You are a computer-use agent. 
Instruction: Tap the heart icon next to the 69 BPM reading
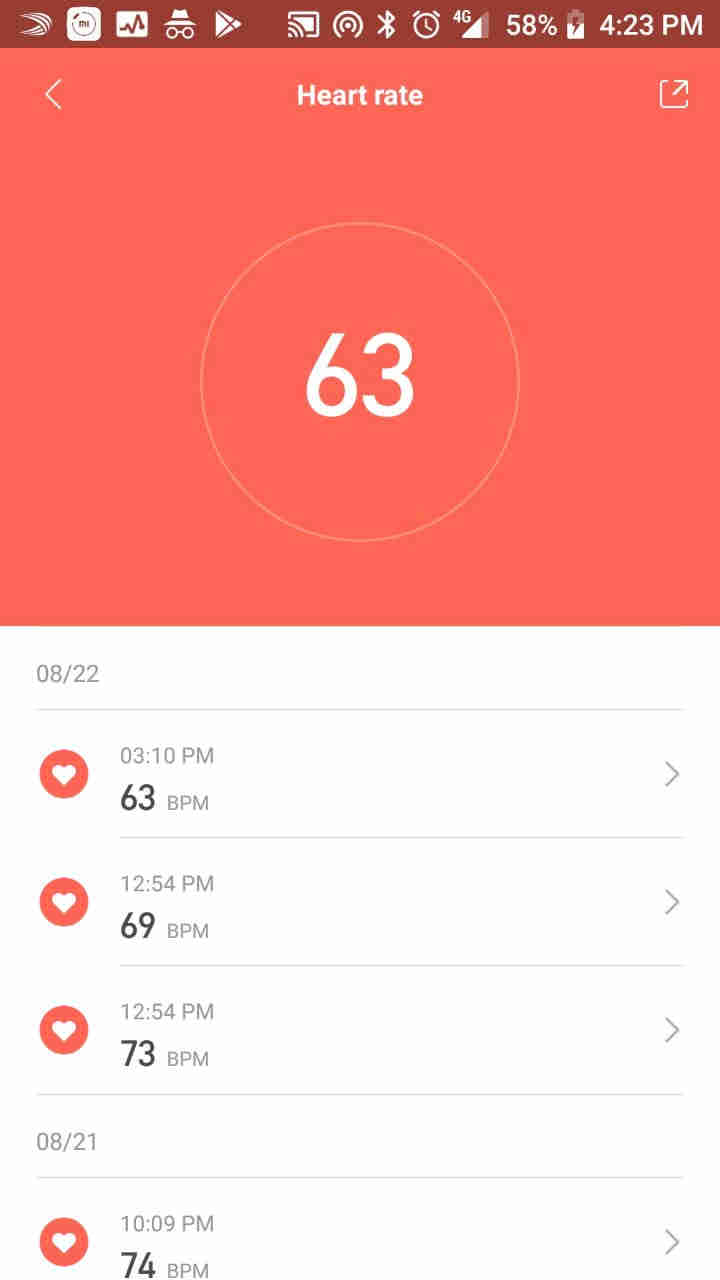click(x=63, y=902)
